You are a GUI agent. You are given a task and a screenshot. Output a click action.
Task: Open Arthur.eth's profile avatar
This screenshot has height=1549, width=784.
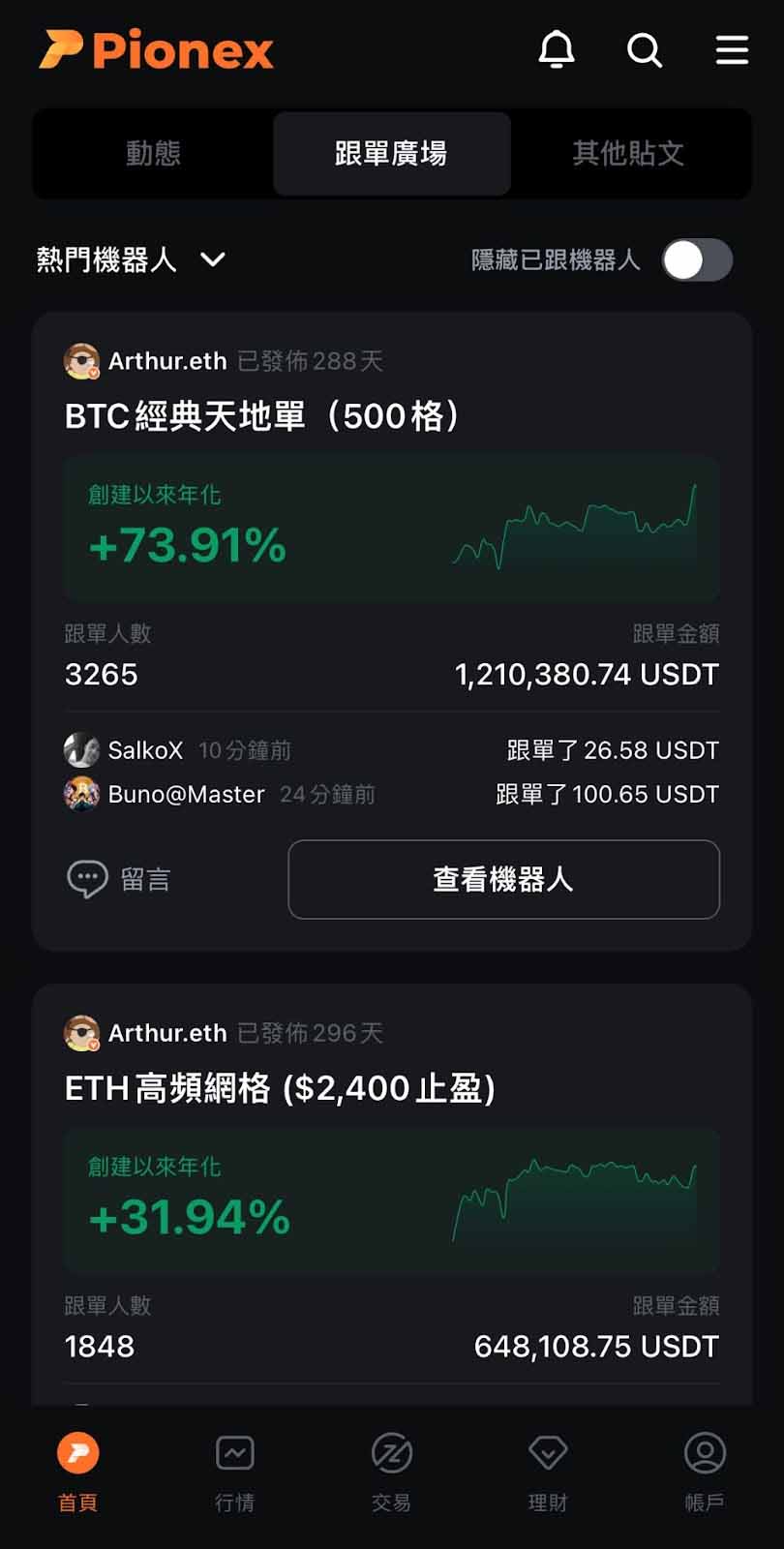coord(81,361)
